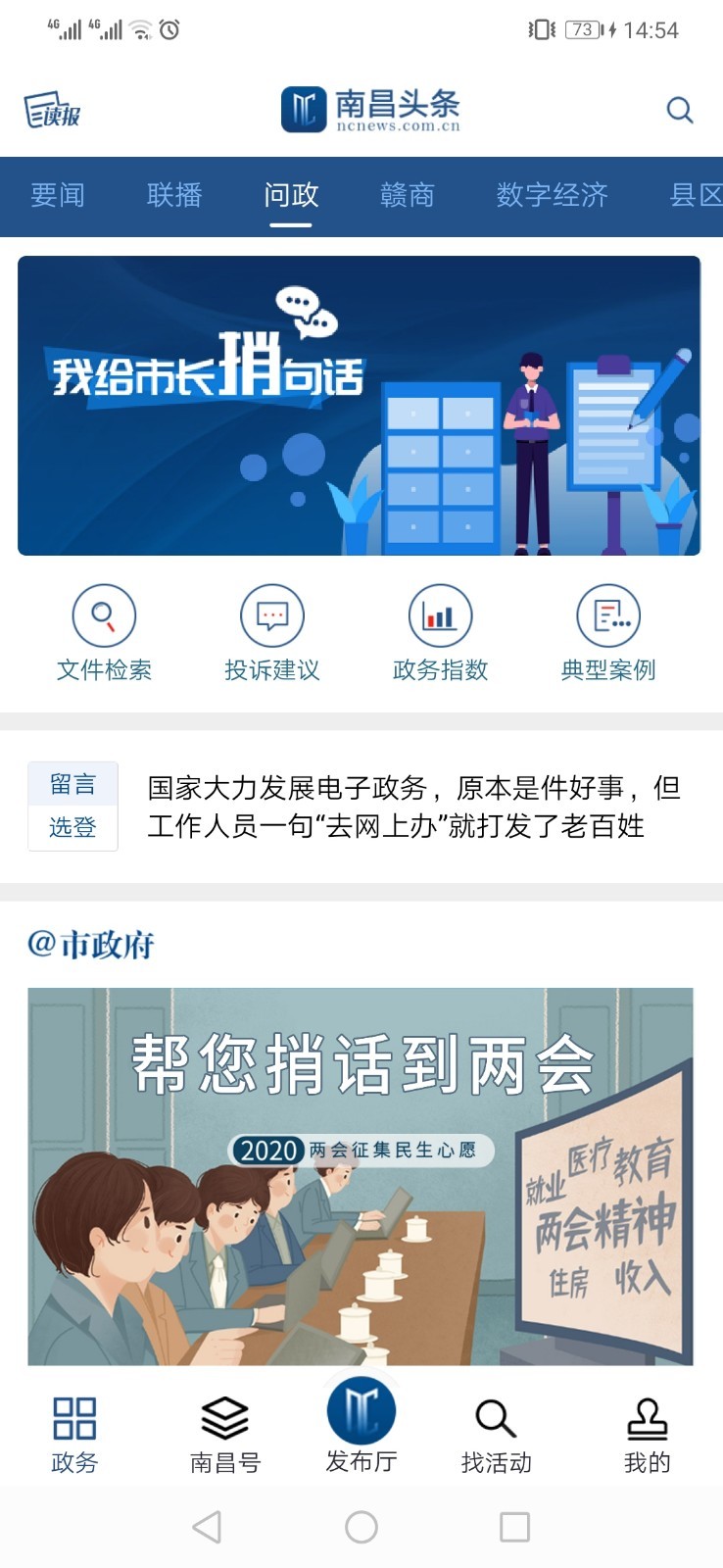Open the 帮您捎话到两会 banner image

pos(361,1176)
